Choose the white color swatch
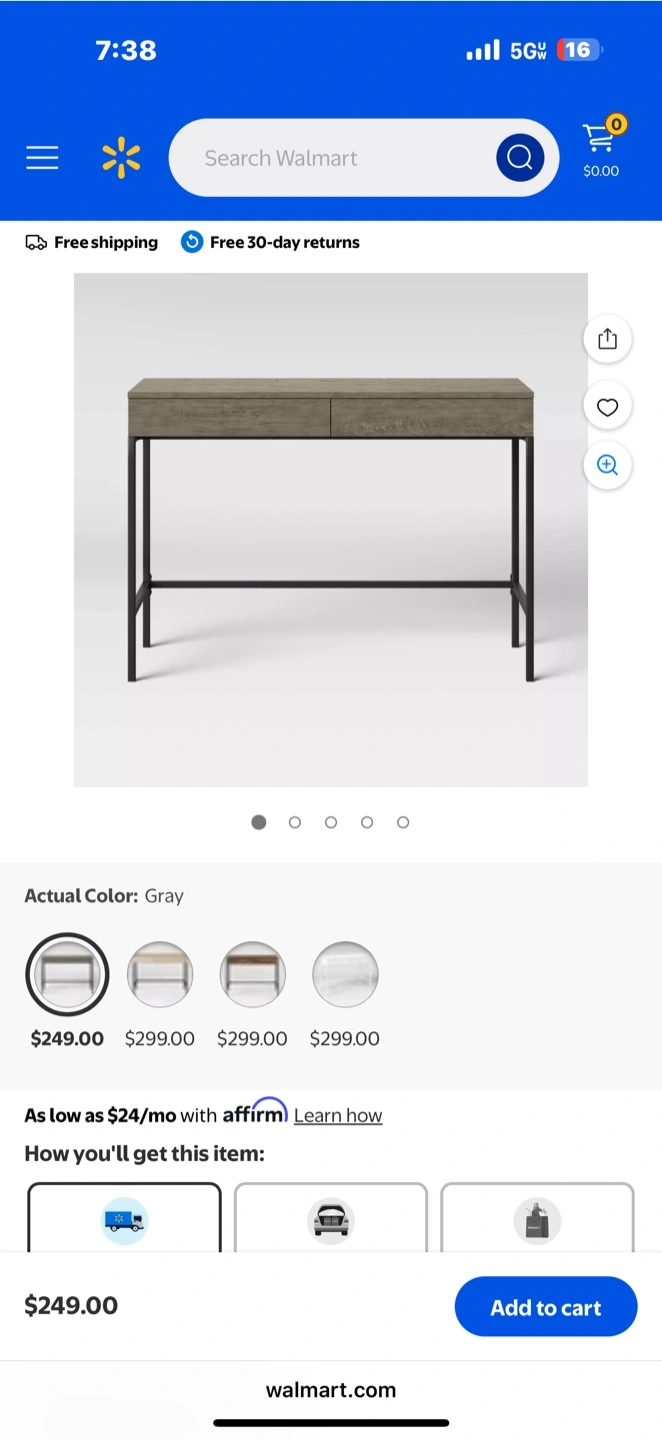 pyautogui.click(x=345, y=974)
